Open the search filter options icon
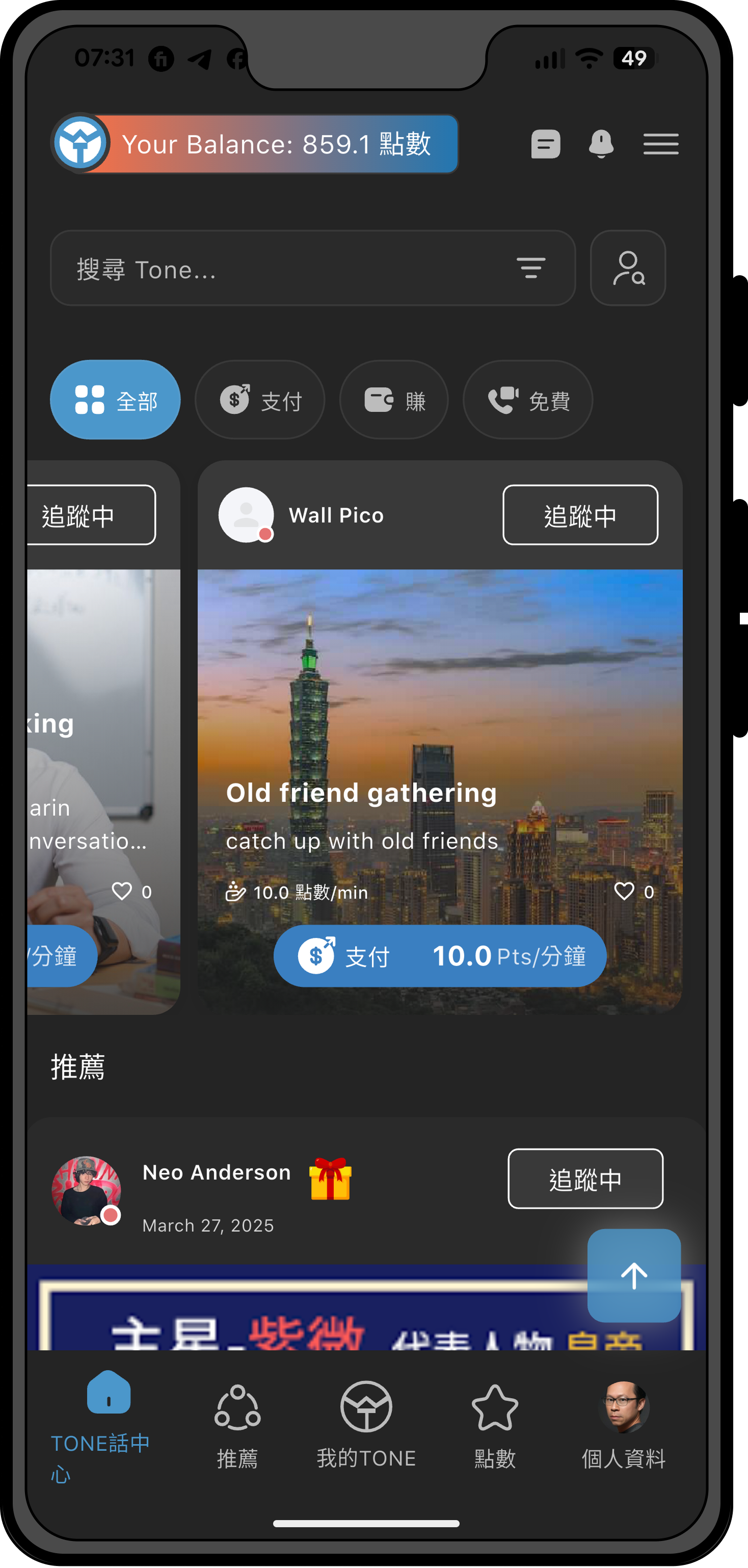 (531, 268)
